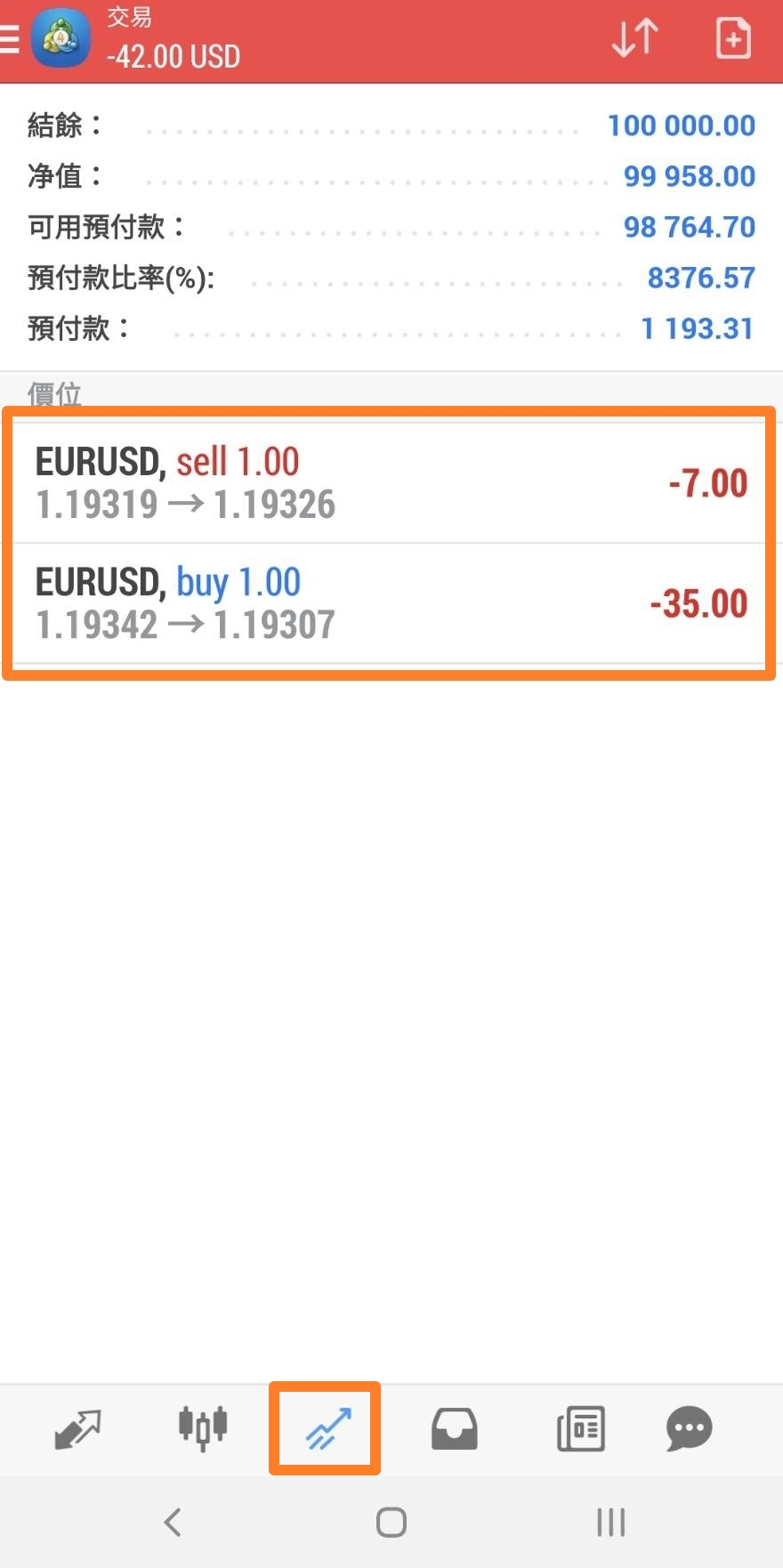The height and width of the screenshot is (1568, 783).
Task: Open the EURUSD buy 1.00 position
Action: 389,603
